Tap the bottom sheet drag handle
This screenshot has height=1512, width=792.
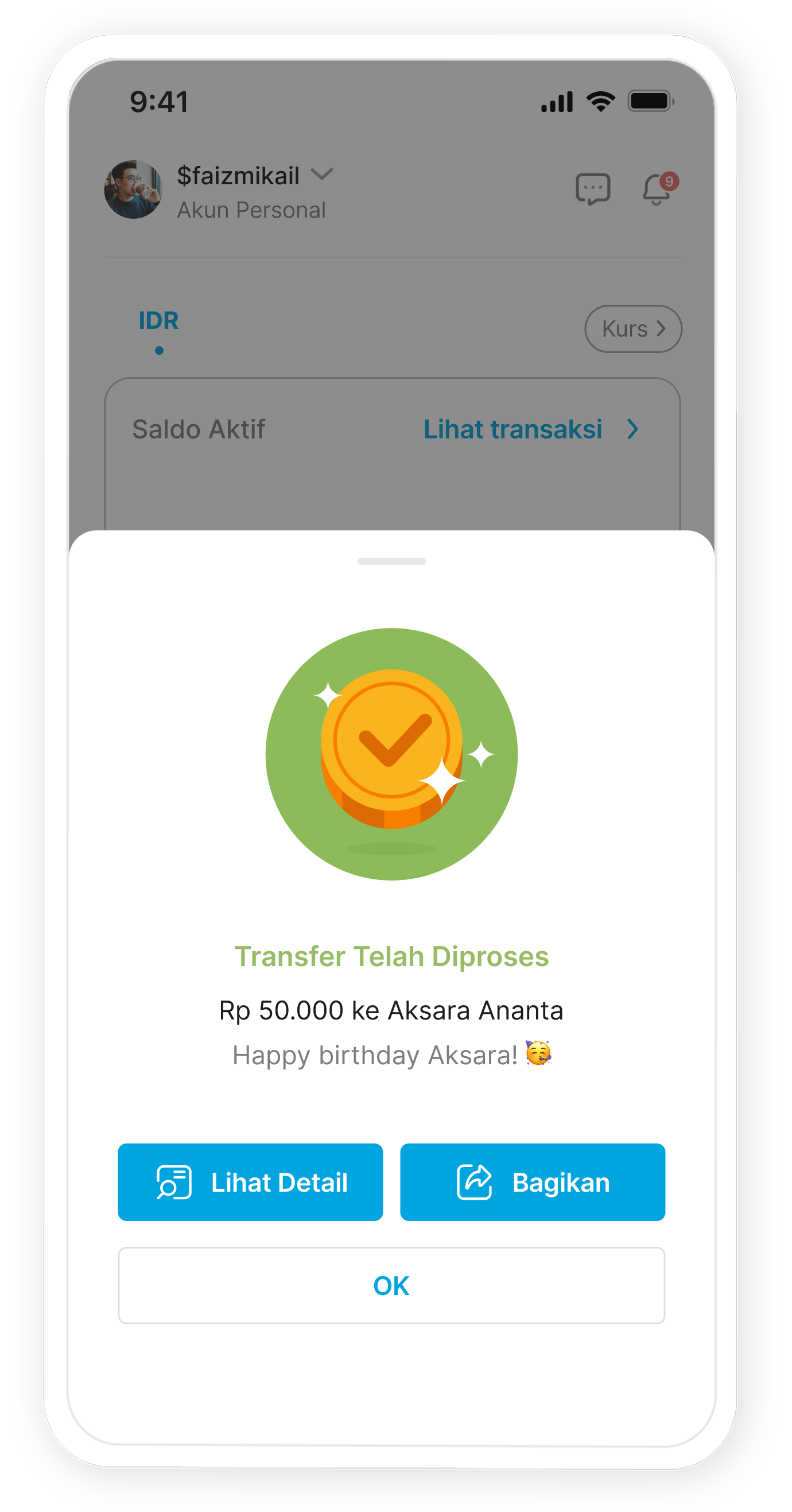[391, 561]
